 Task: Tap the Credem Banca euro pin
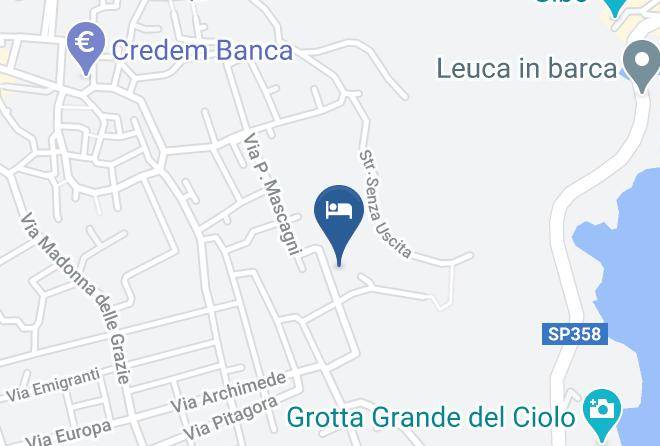(x=86, y=48)
